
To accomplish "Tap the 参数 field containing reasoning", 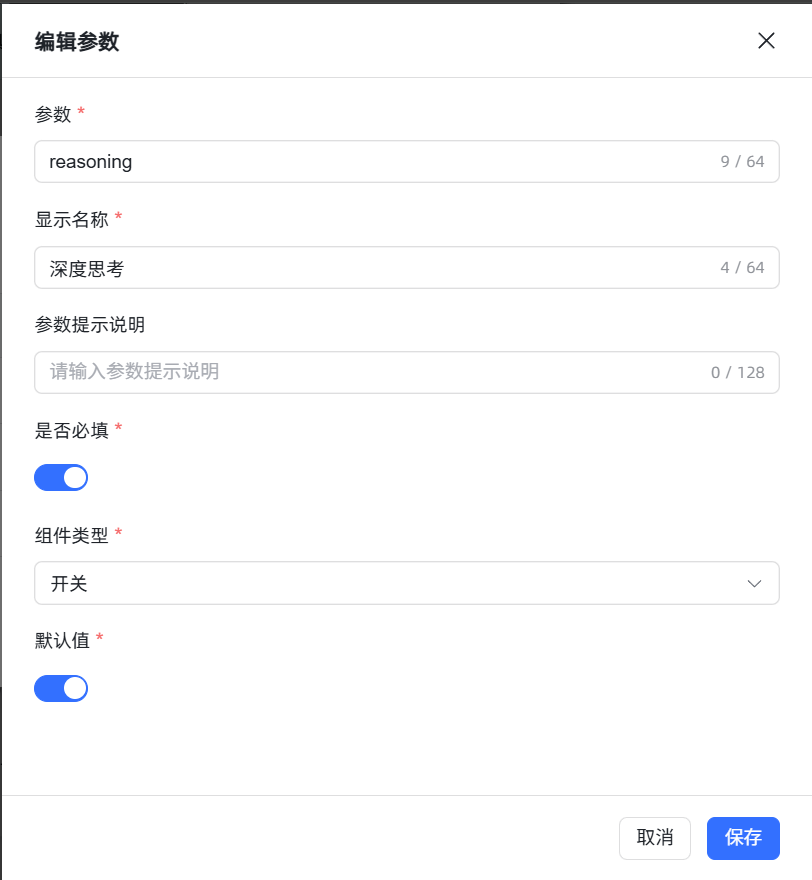I will pos(380,162).
